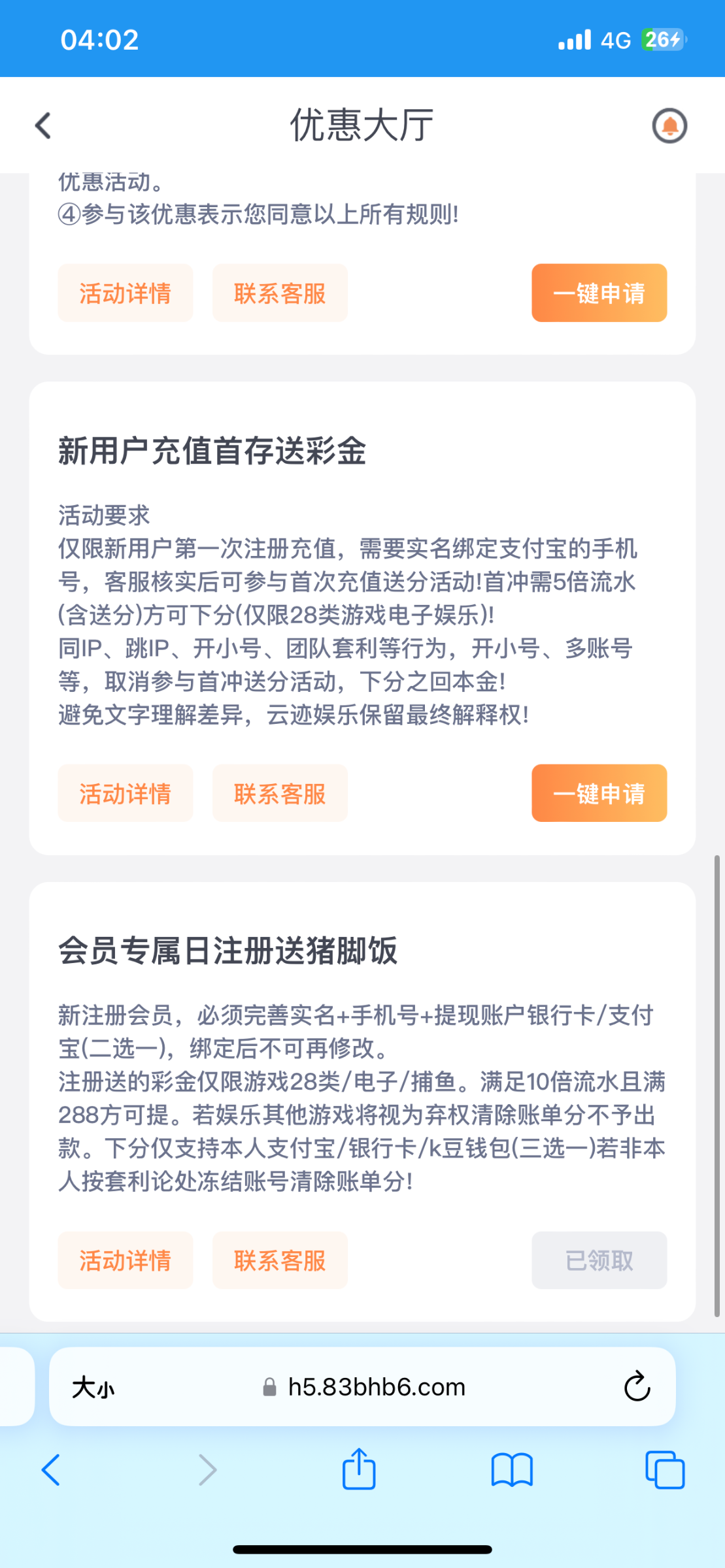Tap 联系客服 under 会员专属日注册送猪脚饭
Image resolution: width=725 pixels, height=1568 pixels.
pyautogui.click(x=280, y=1260)
